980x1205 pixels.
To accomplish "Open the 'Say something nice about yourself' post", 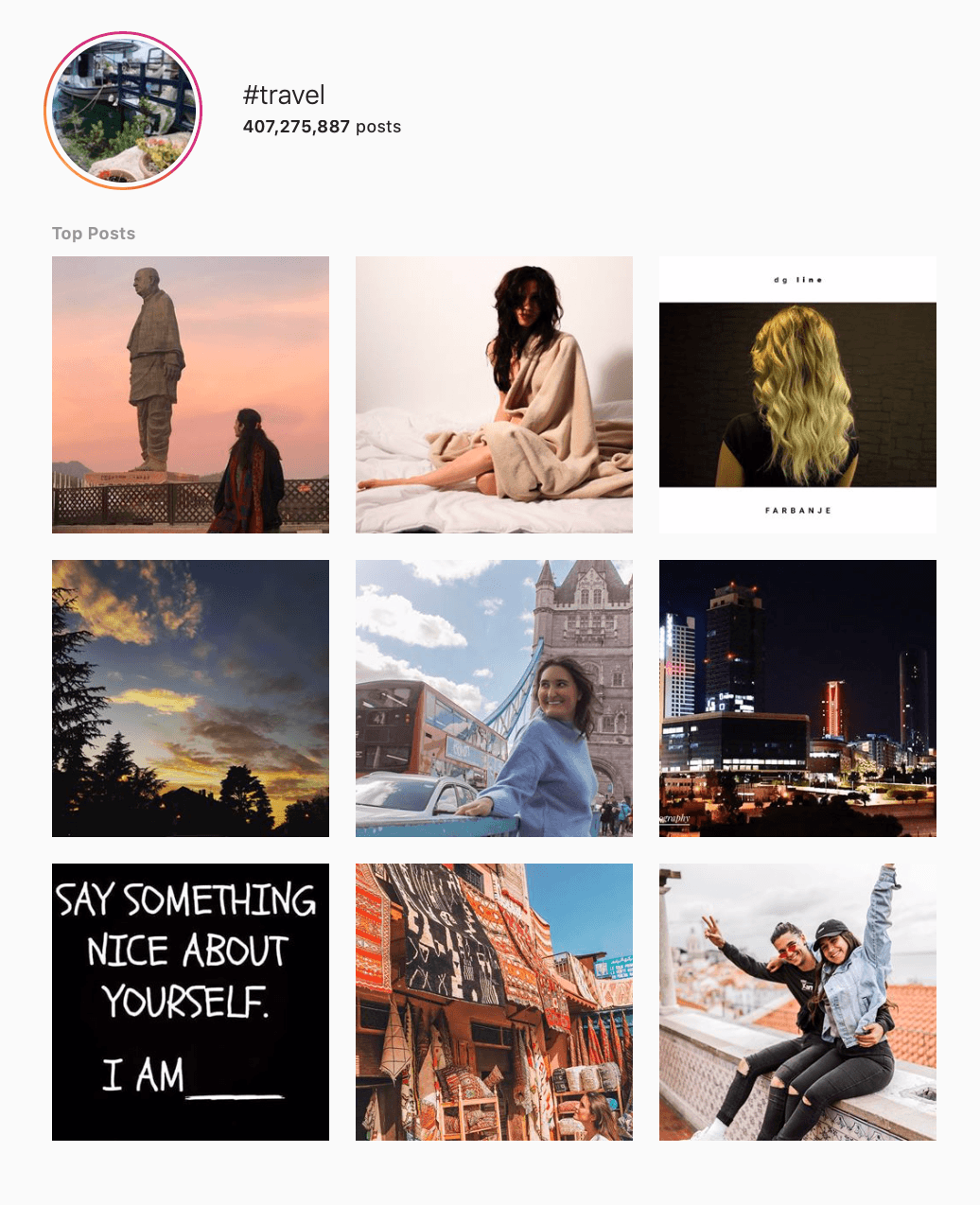I will 190,1002.
